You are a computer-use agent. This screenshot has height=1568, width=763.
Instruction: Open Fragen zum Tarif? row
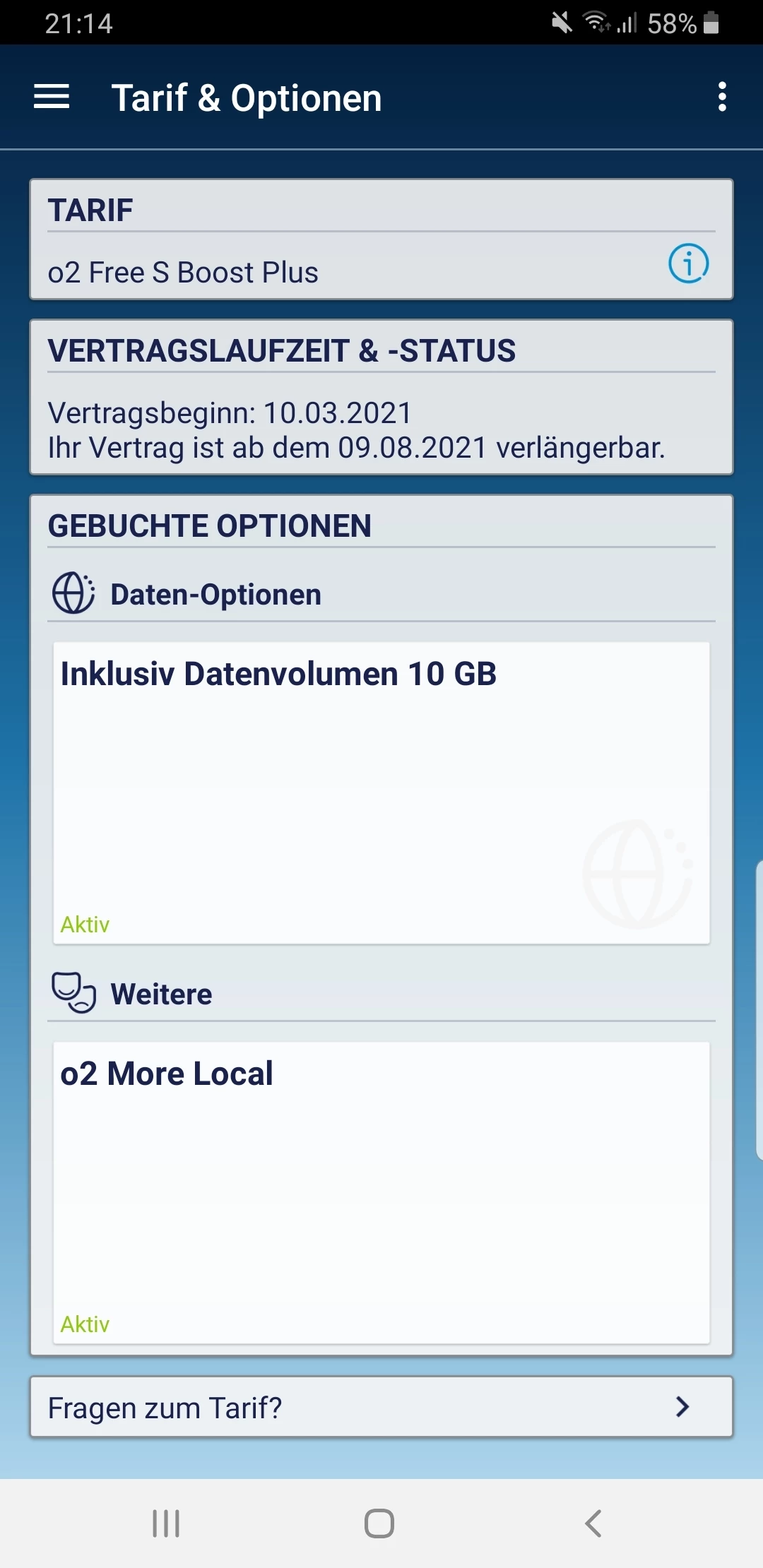tap(381, 1407)
